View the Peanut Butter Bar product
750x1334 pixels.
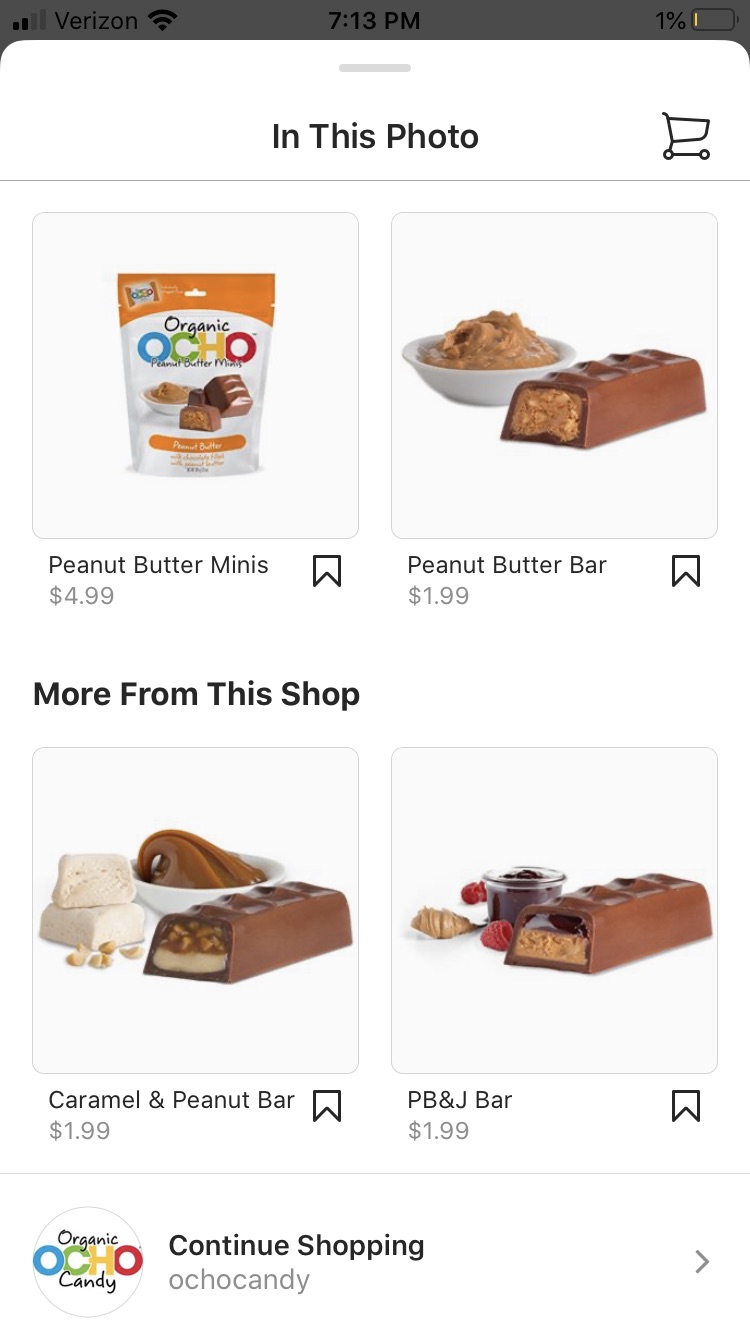pyautogui.click(x=554, y=375)
